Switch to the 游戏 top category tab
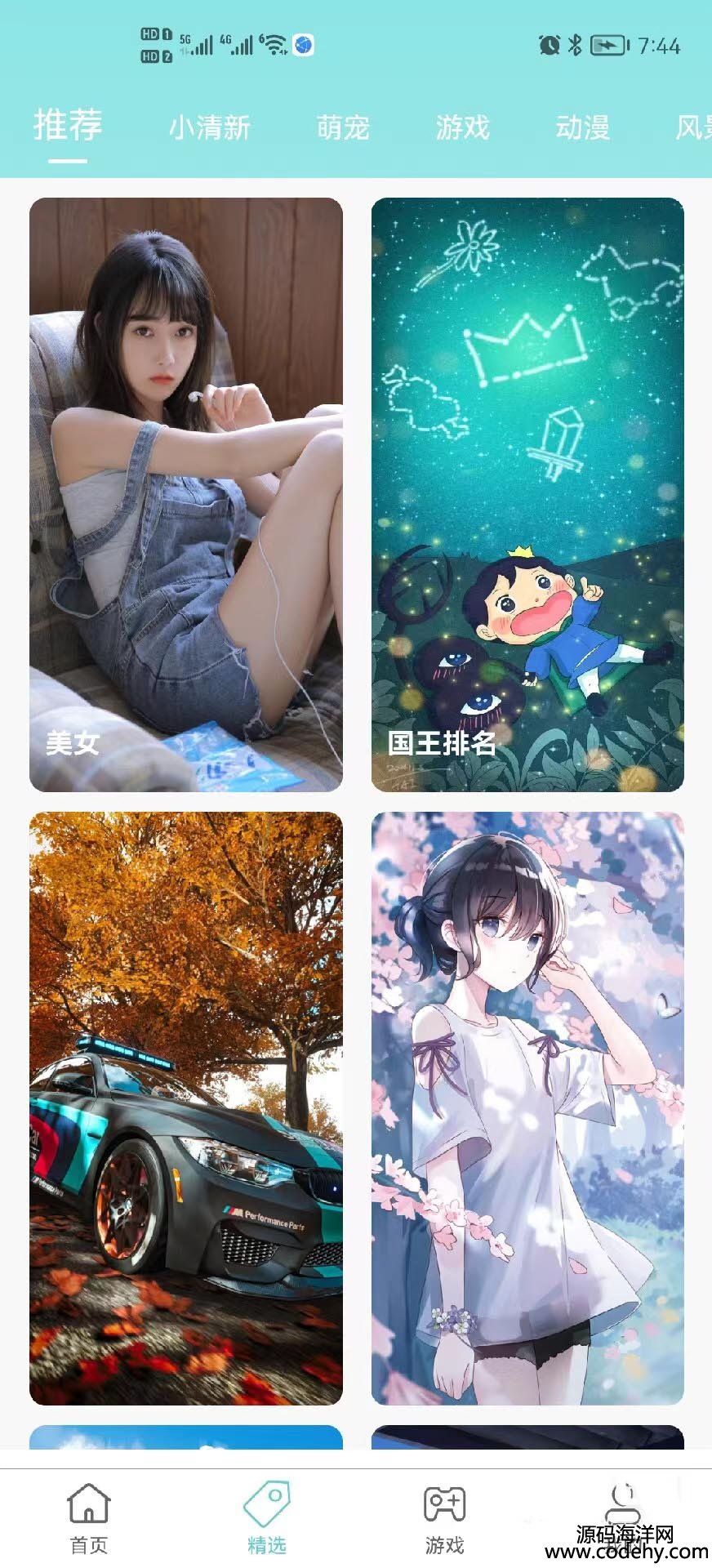This screenshot has height=1568, width=712. point(462,127)
